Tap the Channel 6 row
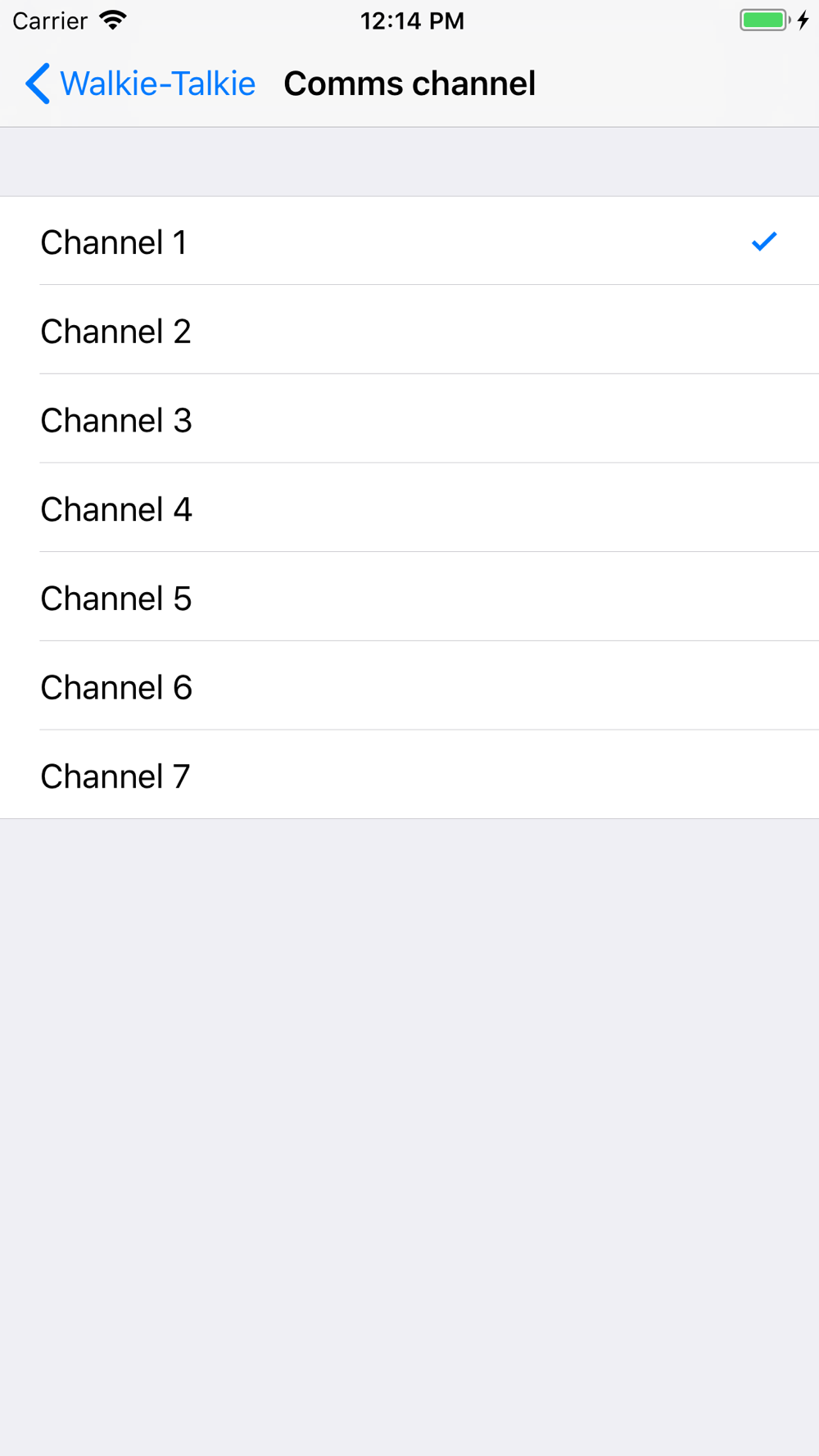The width and height of the screenshot is (819, 1456). tap(409, 687)
